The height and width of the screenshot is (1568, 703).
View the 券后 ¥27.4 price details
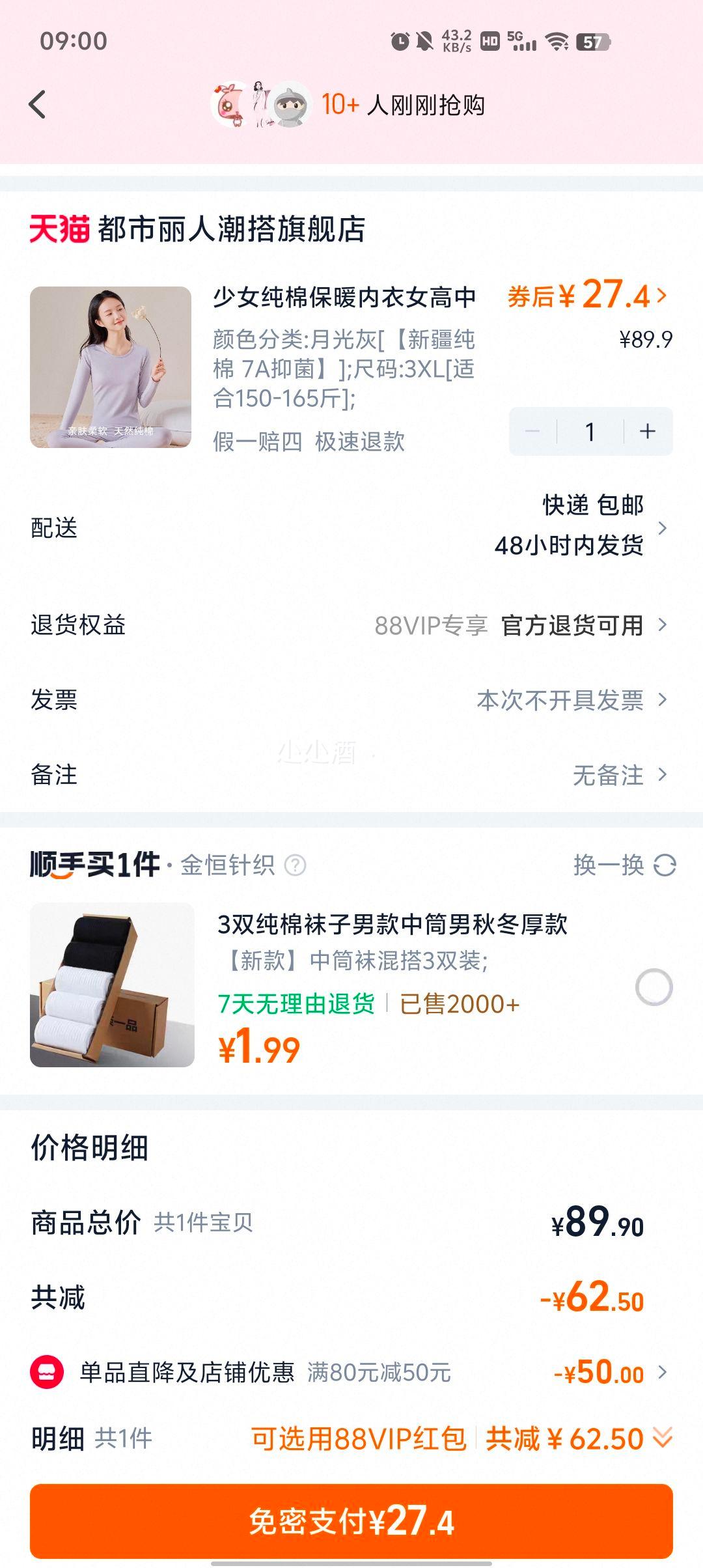pos(587,296)
